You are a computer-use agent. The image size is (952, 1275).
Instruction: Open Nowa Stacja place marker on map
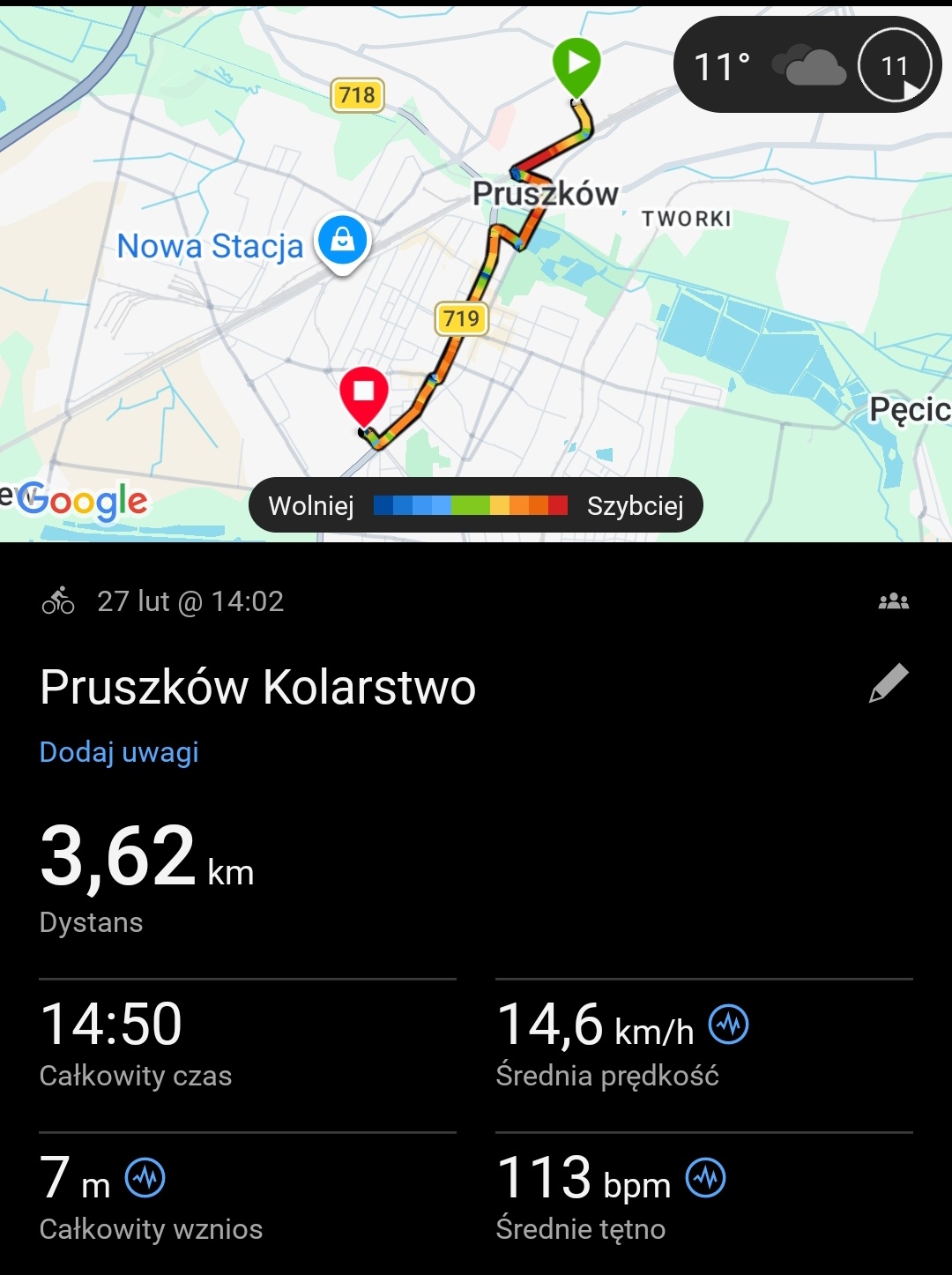coord(343,241)
